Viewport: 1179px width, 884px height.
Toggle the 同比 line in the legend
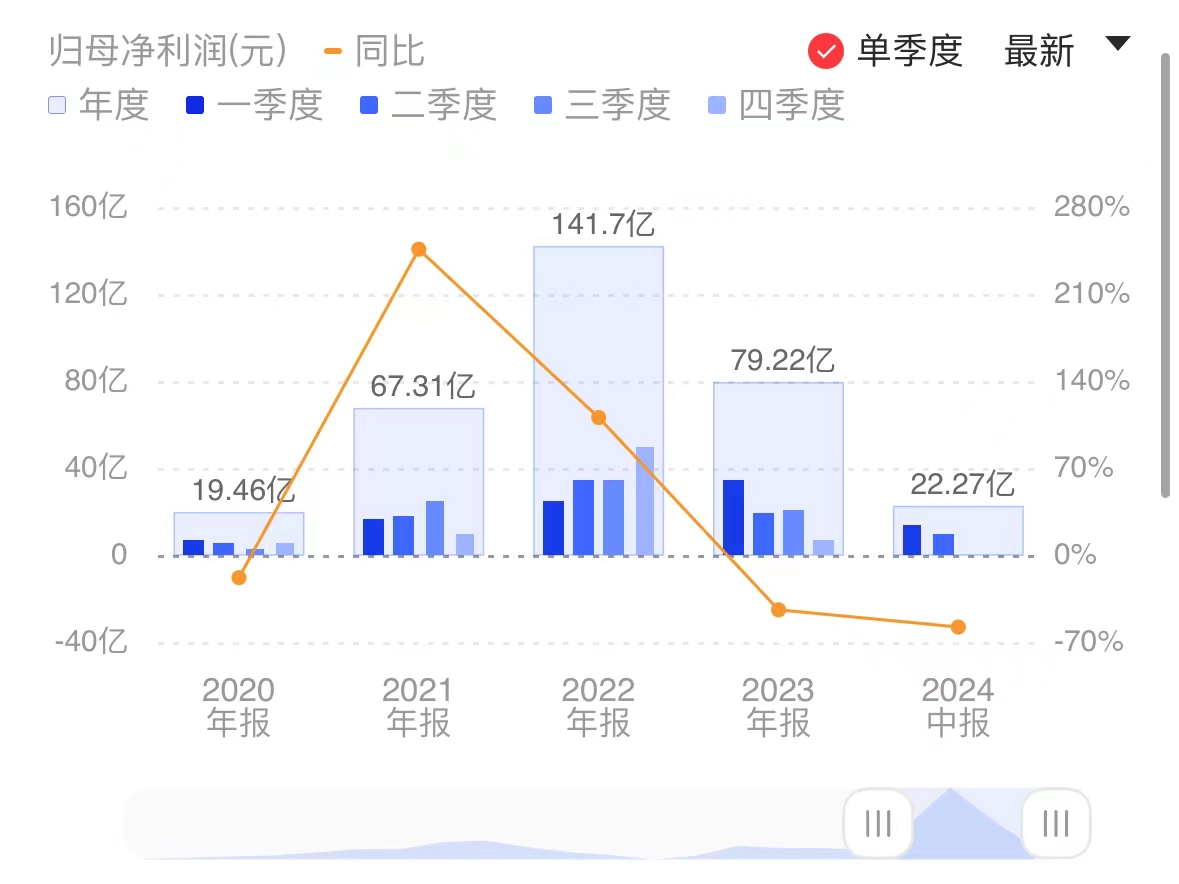click(375, 51)
